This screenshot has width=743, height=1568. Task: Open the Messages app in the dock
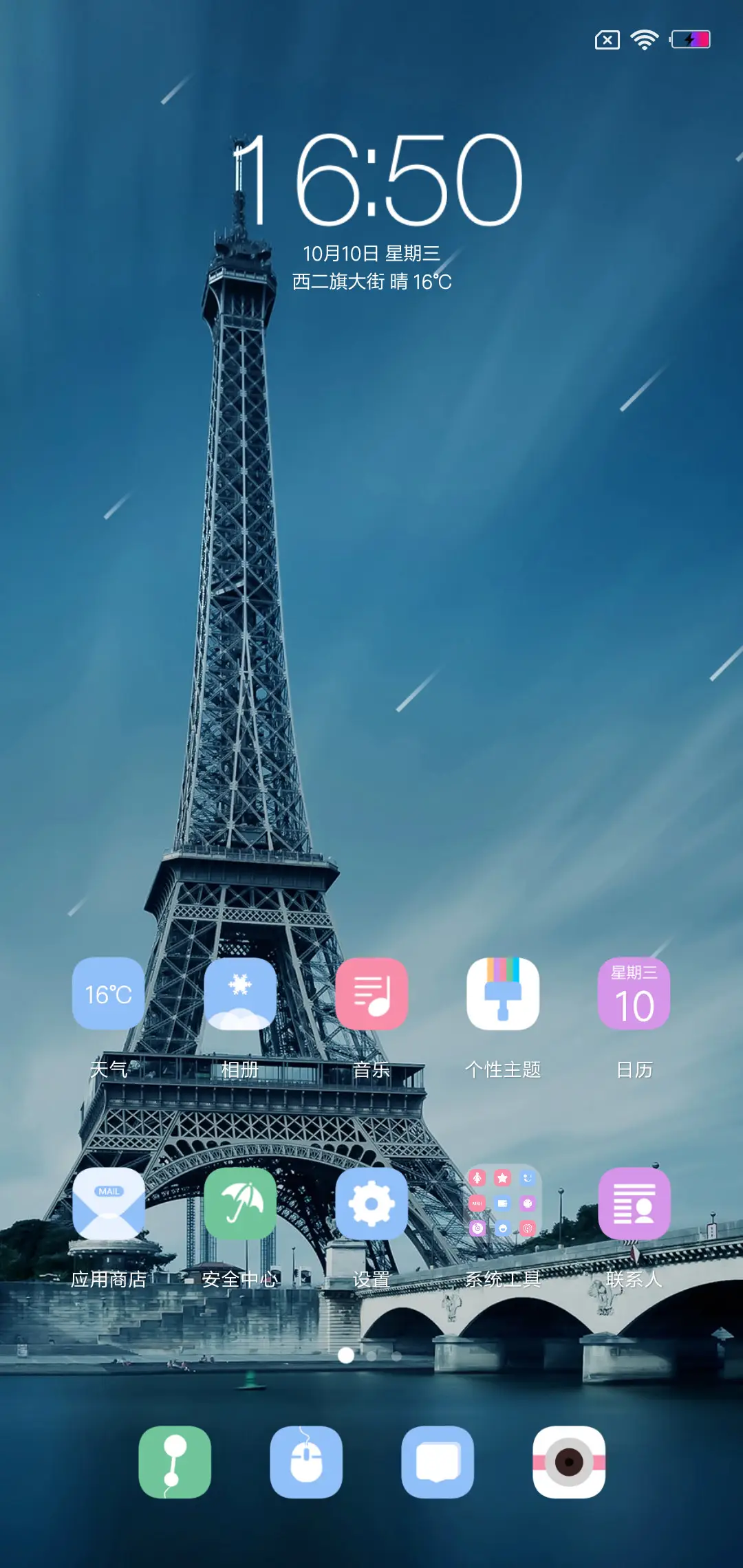[438, 1462]
